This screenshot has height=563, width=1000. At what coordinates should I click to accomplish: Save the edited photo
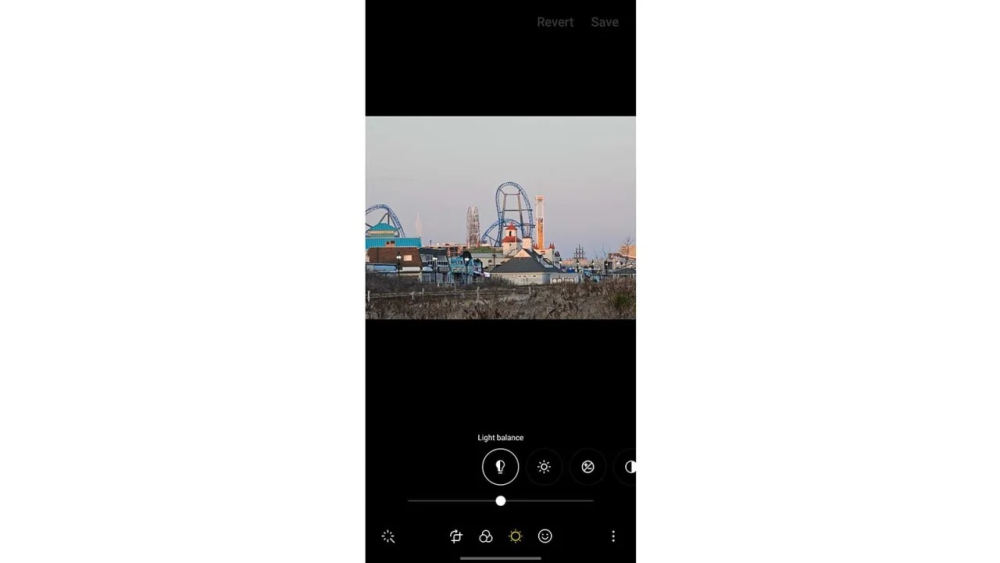click(x=604, y=22)
